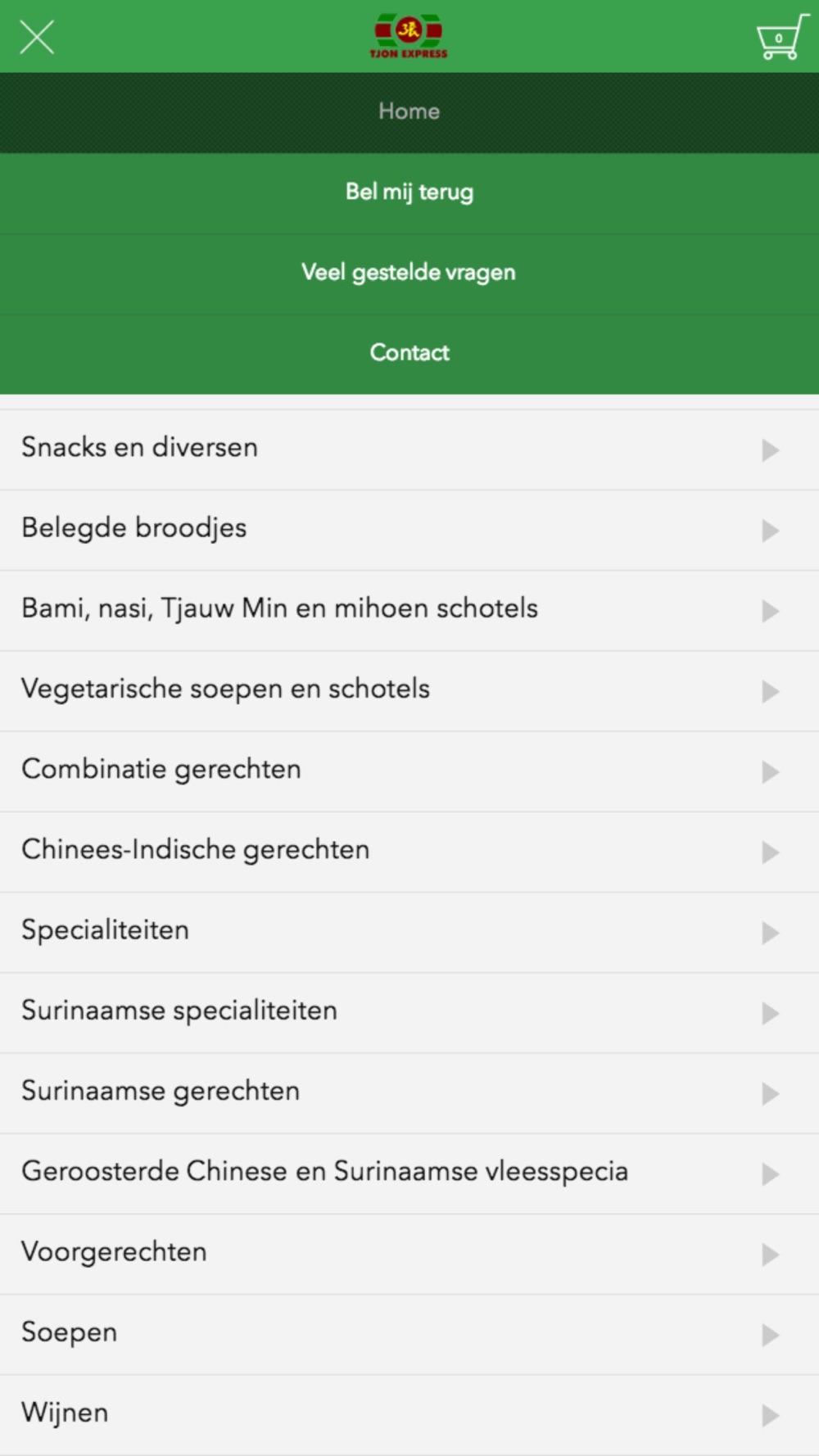The image size is (819, 1456).
Task: View Geroosterde Chinese en Surinaamse vleesspecia
Action: [x=409, y=1173]
